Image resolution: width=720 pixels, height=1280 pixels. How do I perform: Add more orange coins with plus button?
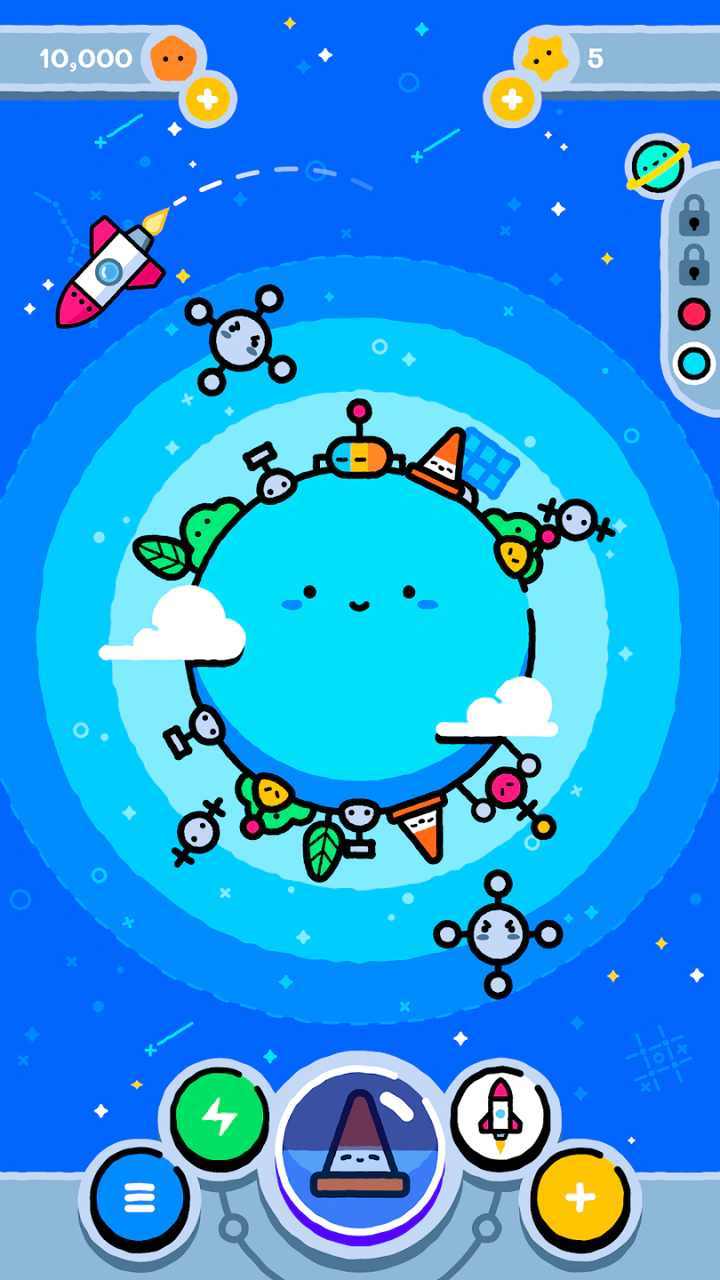pos(208,99)
